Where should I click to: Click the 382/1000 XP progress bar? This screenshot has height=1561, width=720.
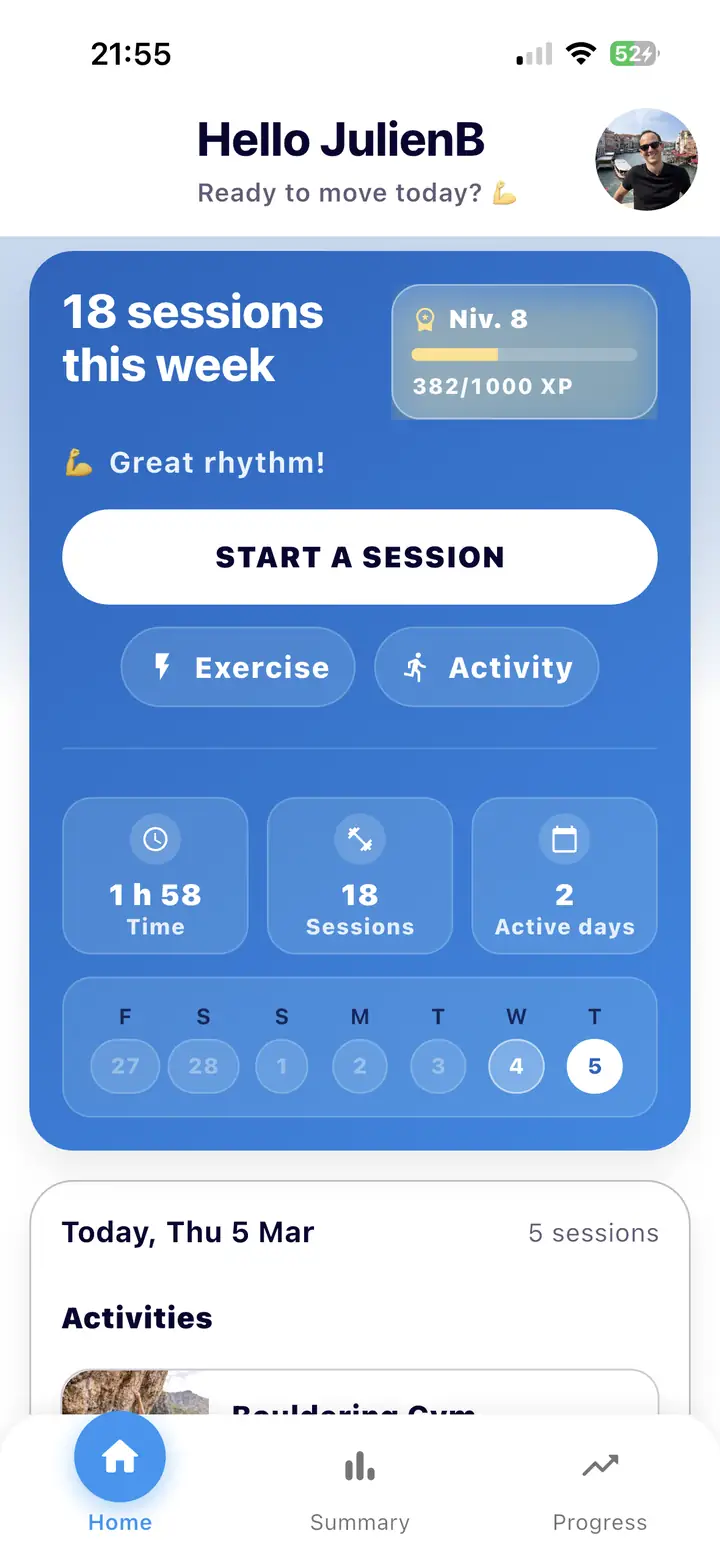(x=524, y=354)
